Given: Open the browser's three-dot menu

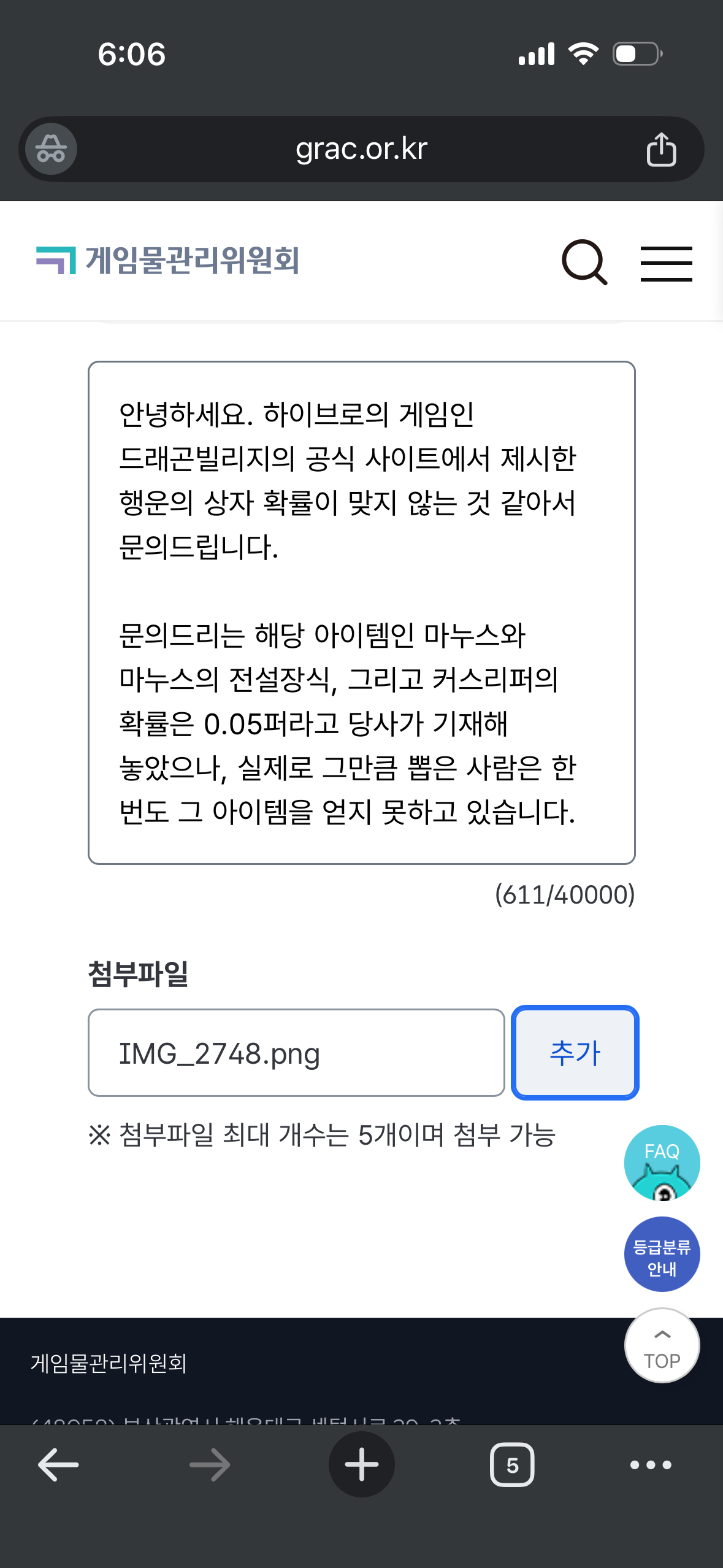Looking at the screenshot, I should (x=651, y=1465).
